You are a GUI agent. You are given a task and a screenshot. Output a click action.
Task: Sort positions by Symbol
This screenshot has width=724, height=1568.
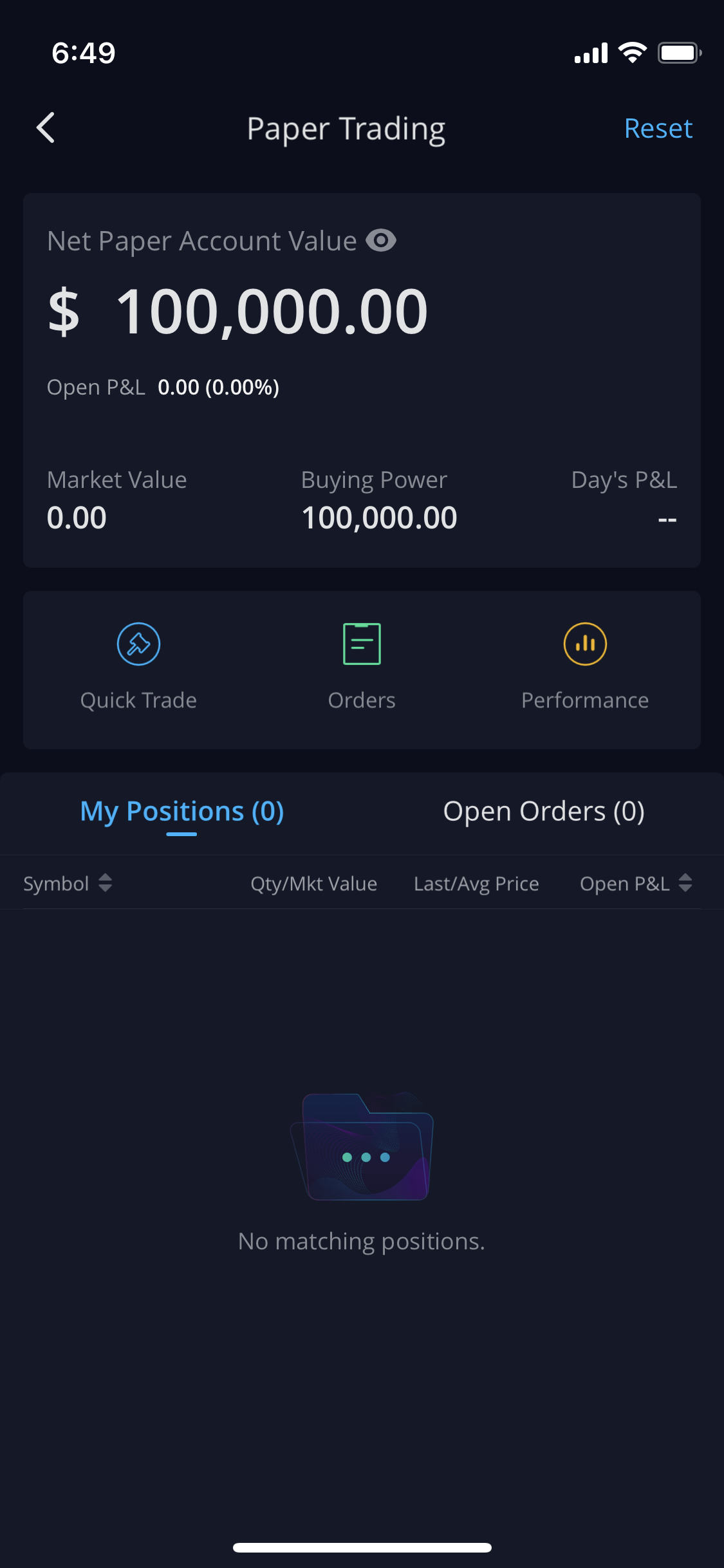68,883
